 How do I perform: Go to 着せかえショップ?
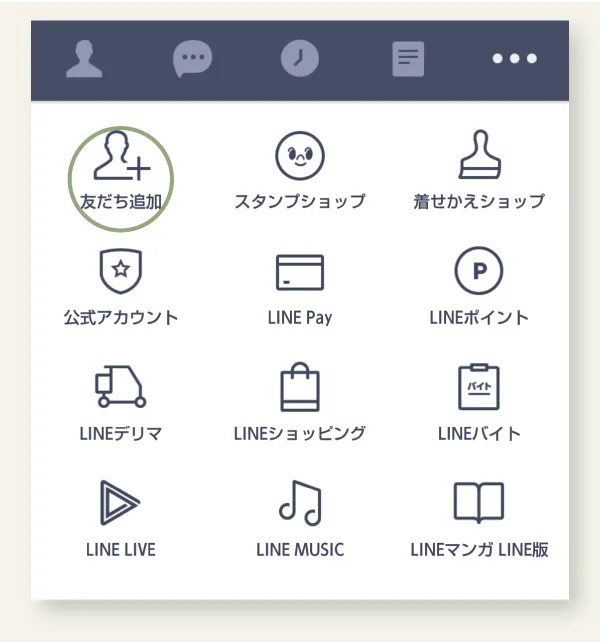(479, 172)
